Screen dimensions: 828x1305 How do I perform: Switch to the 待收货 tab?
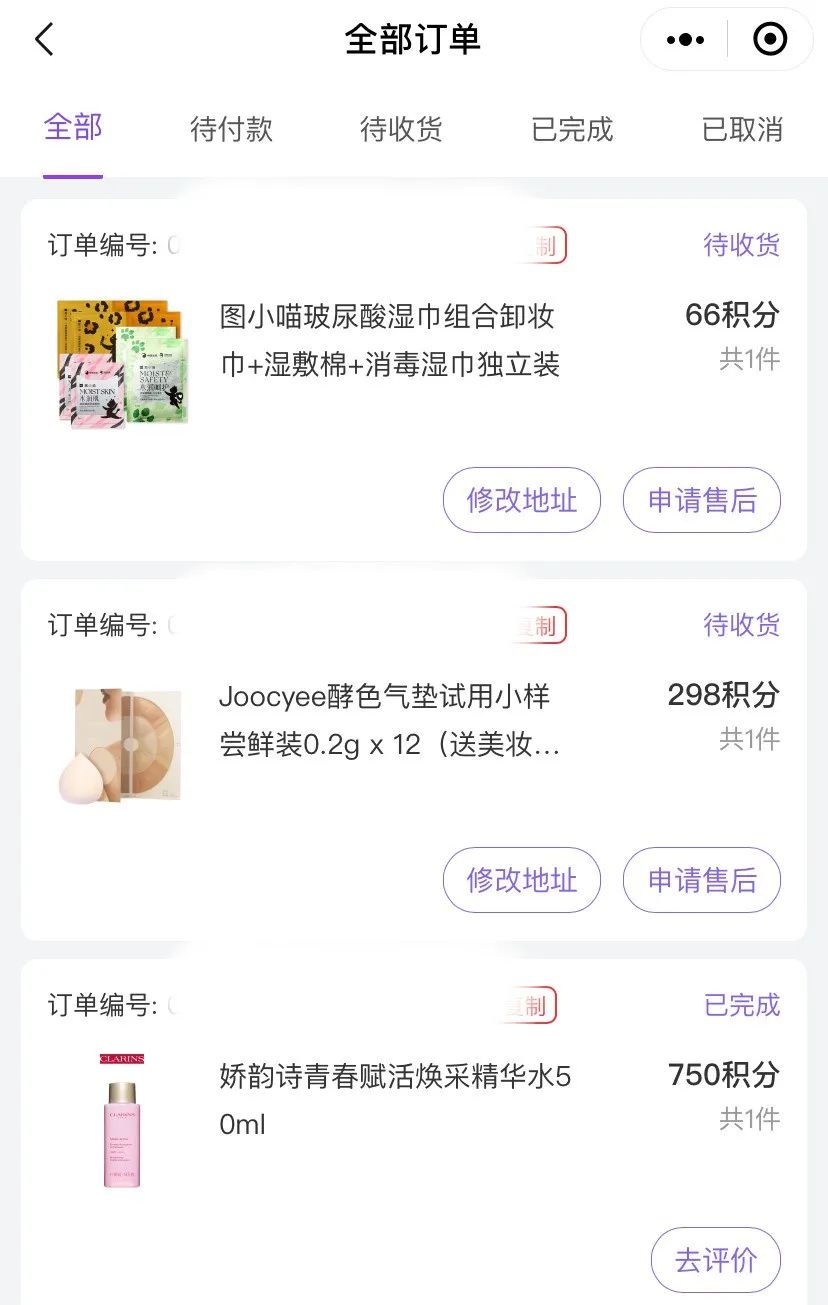[400, 129]
